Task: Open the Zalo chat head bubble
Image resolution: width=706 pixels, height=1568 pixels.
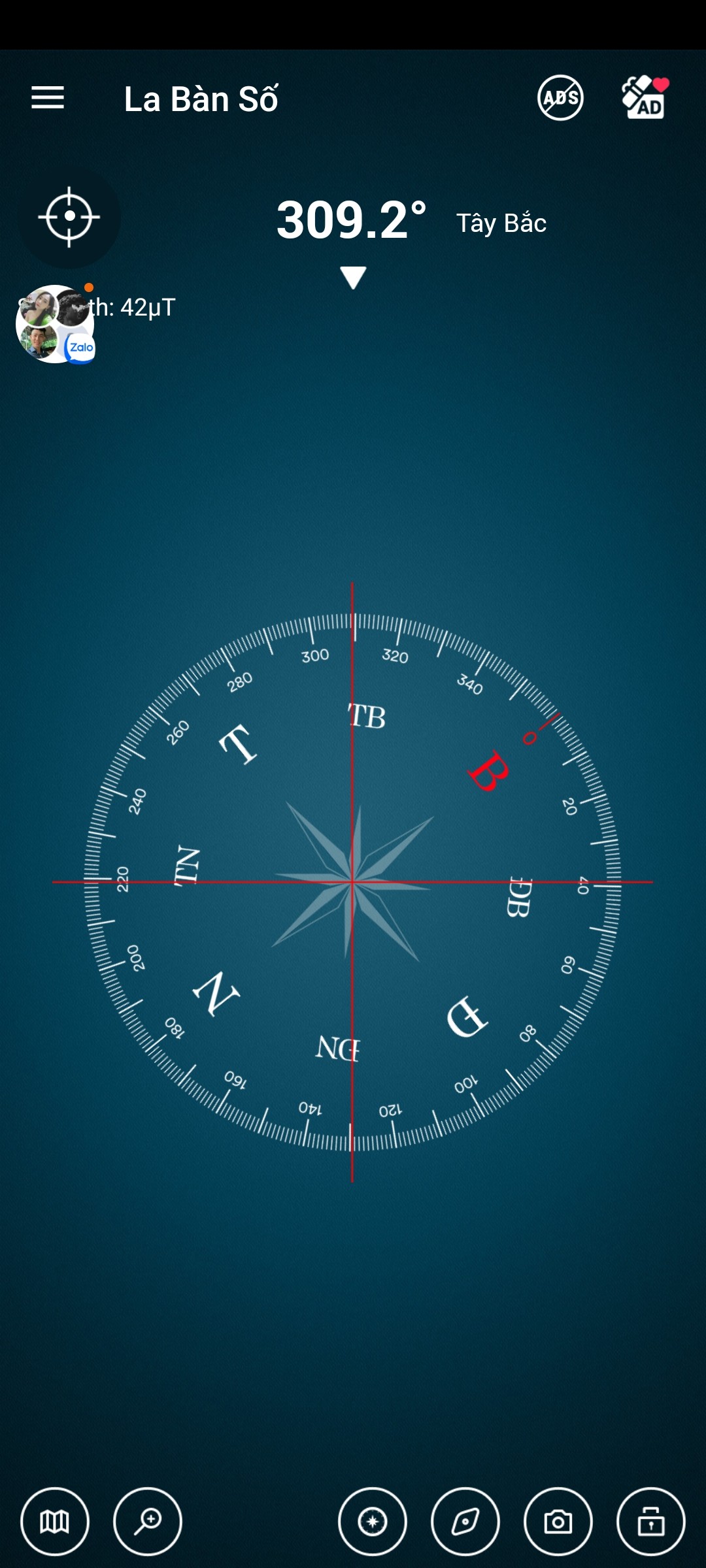Action: pyautogui.click(x=56, y=324)
